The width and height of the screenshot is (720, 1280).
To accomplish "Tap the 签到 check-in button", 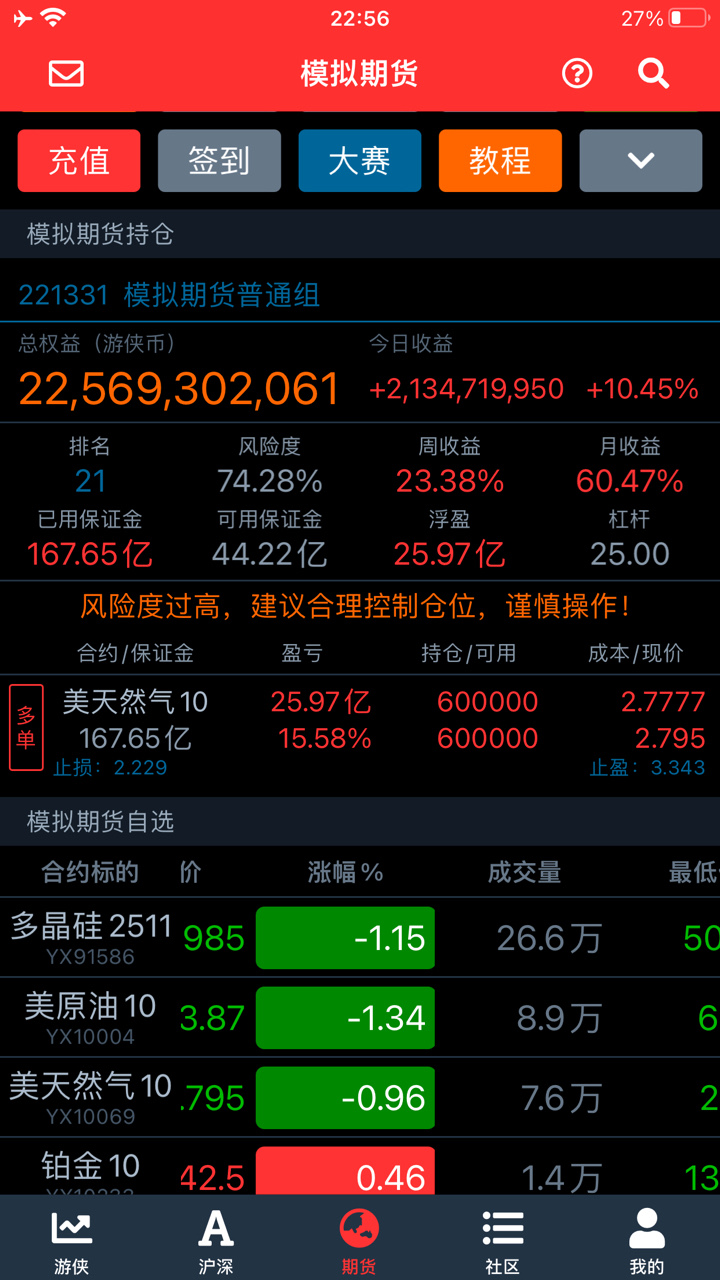I will click(219, 160).
